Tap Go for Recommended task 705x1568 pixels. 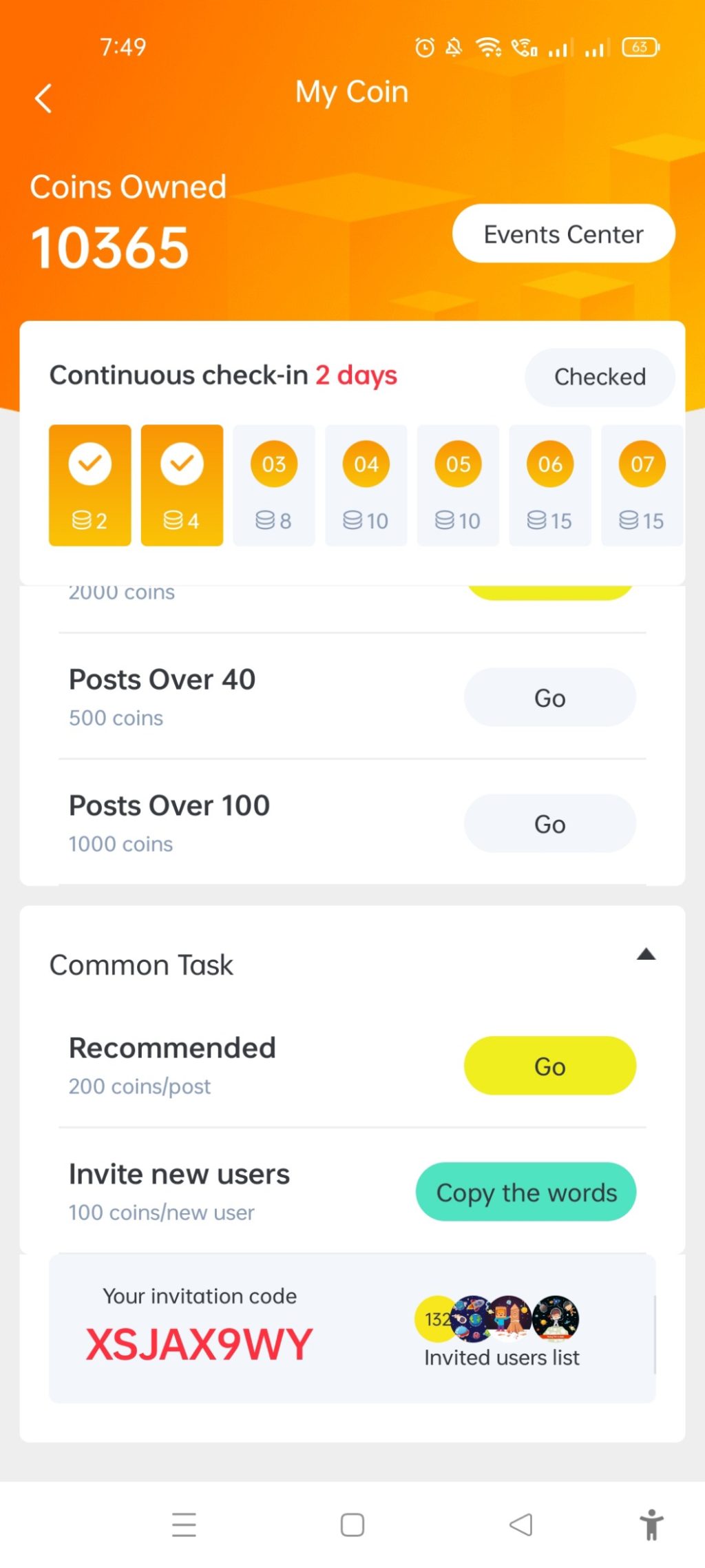tap(549, 1066)
